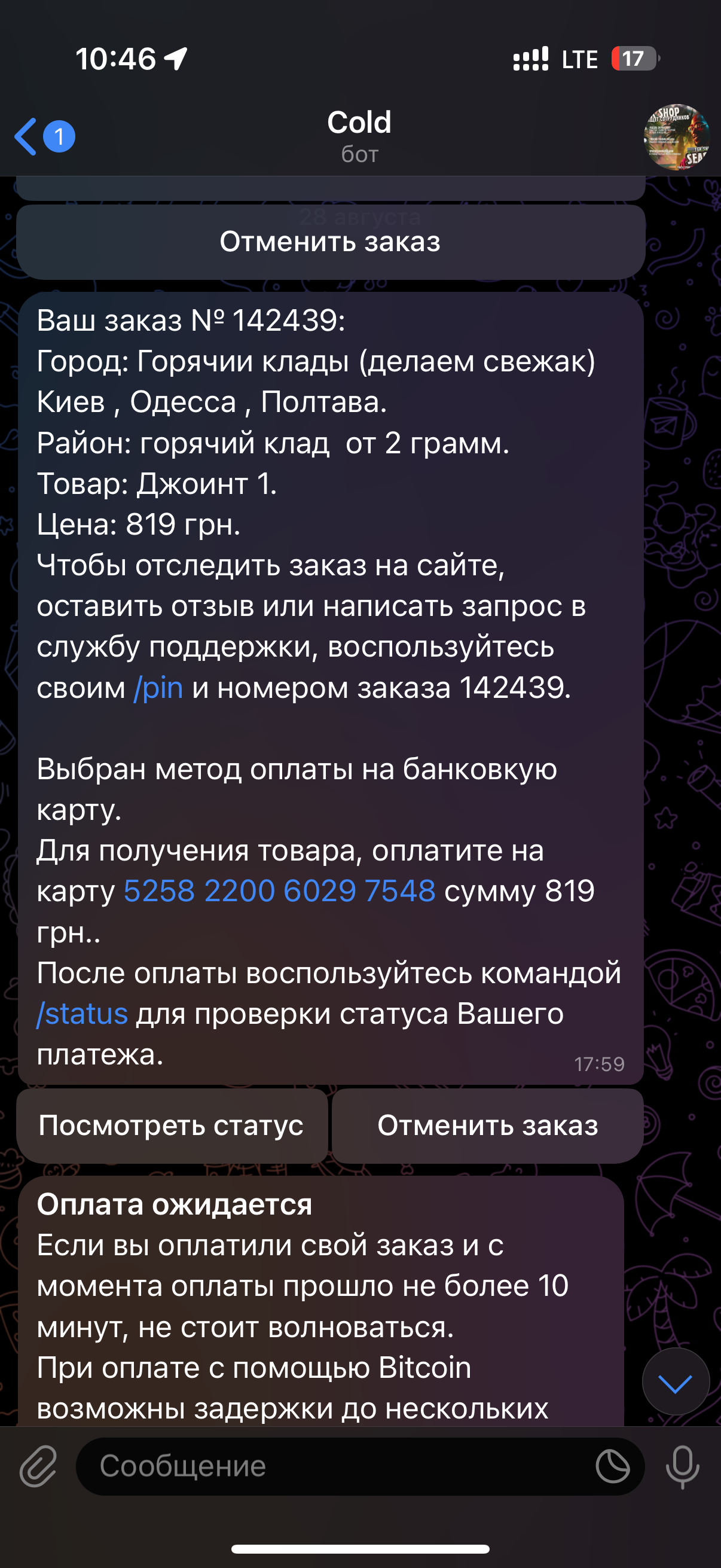Tap the full-width Отменить заказ above the order message
Image resolution: width=721 pixels, height=1568 pixels.
click(x=331, y=242)
